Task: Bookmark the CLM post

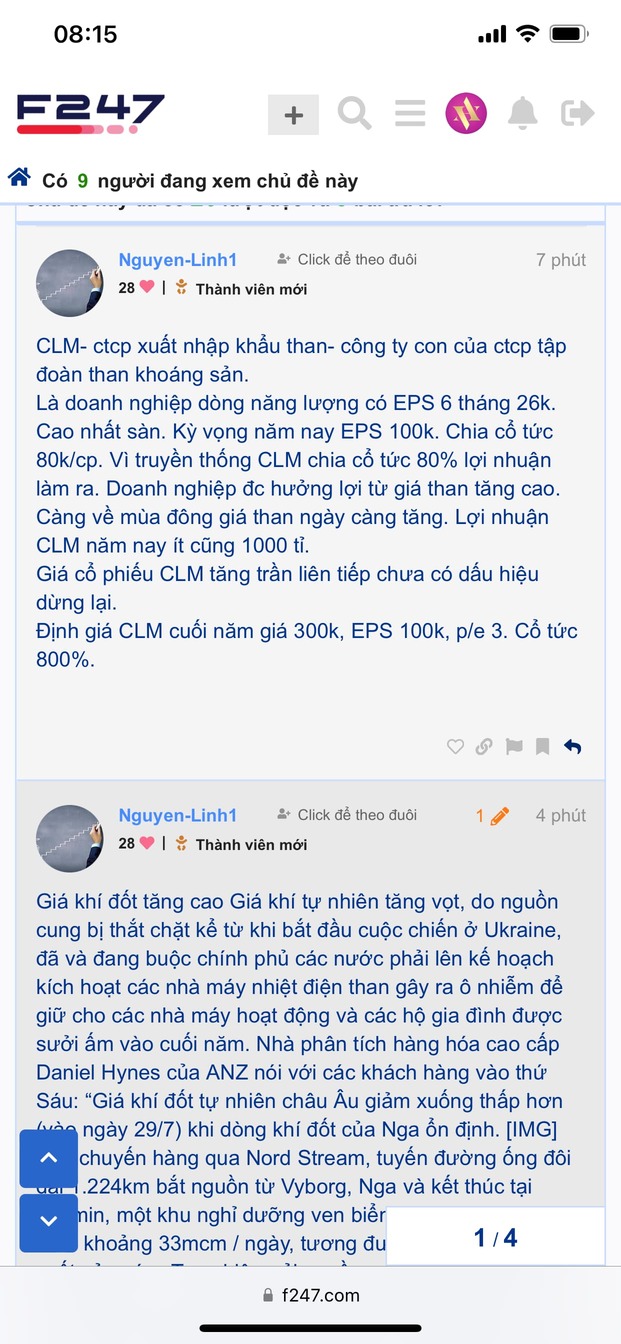Action: tap(542, 746)
